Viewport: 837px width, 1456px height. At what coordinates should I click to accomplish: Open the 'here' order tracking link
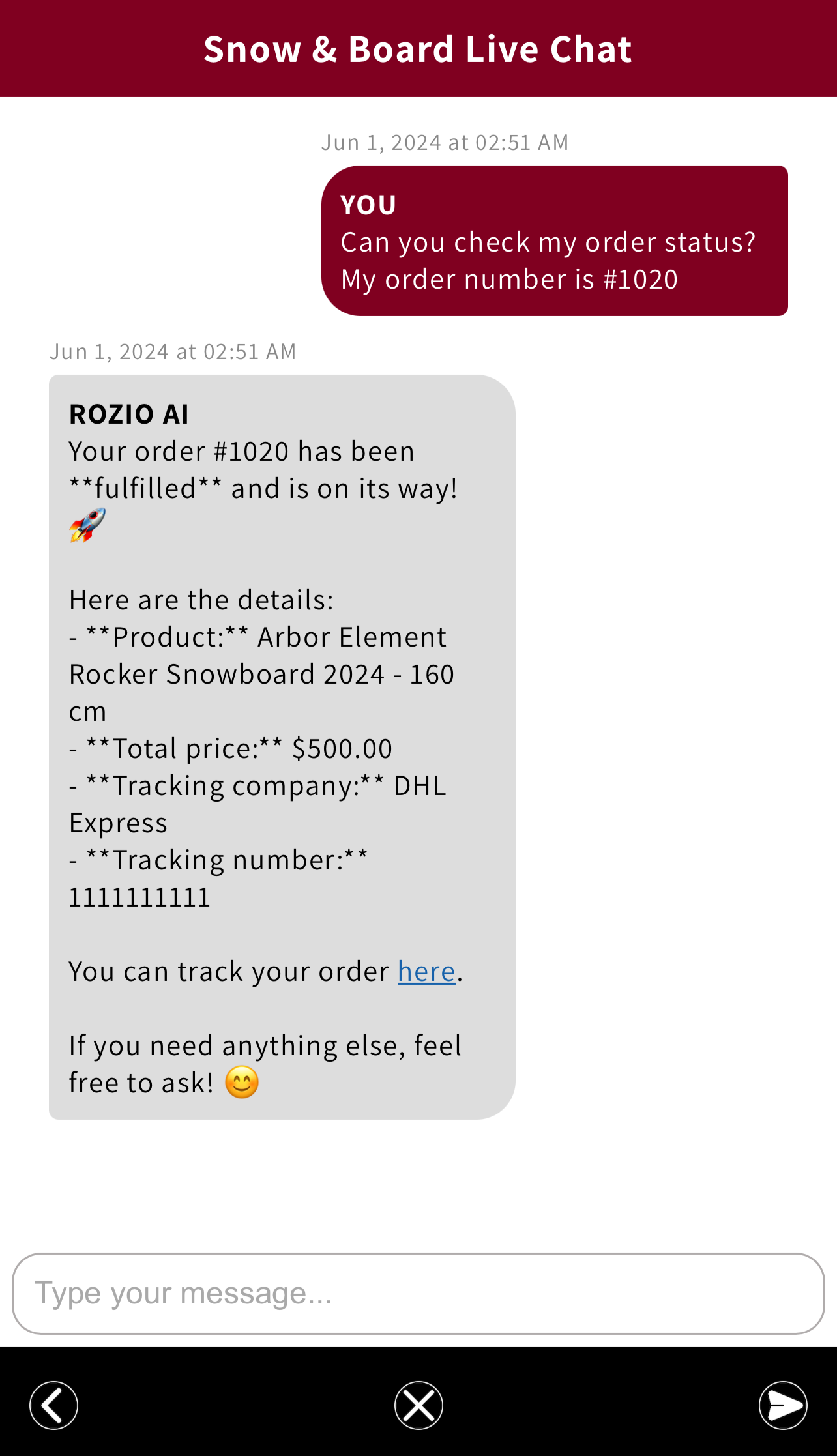click(x=426, y=972)
